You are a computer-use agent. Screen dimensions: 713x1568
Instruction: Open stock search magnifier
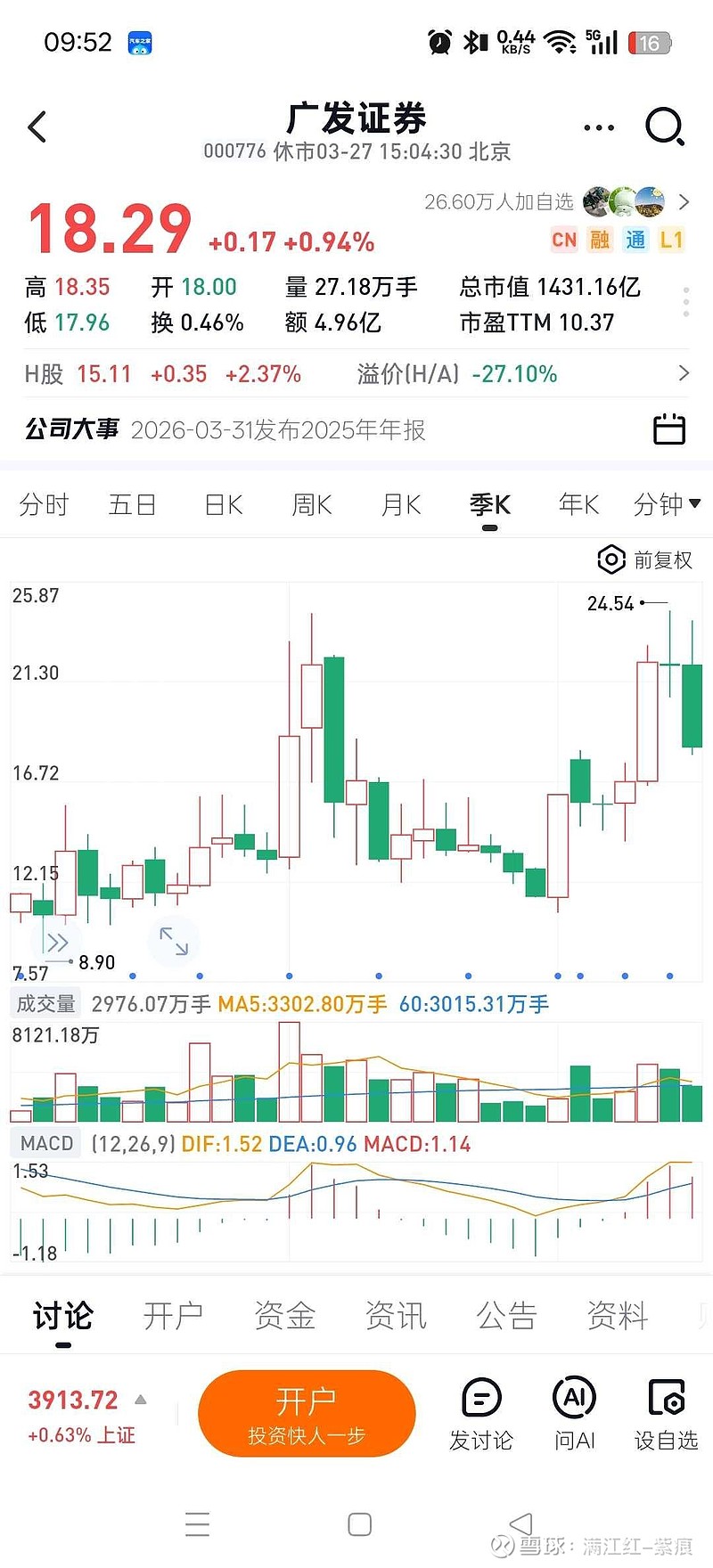pyautogui.click(x=664, y=127)
